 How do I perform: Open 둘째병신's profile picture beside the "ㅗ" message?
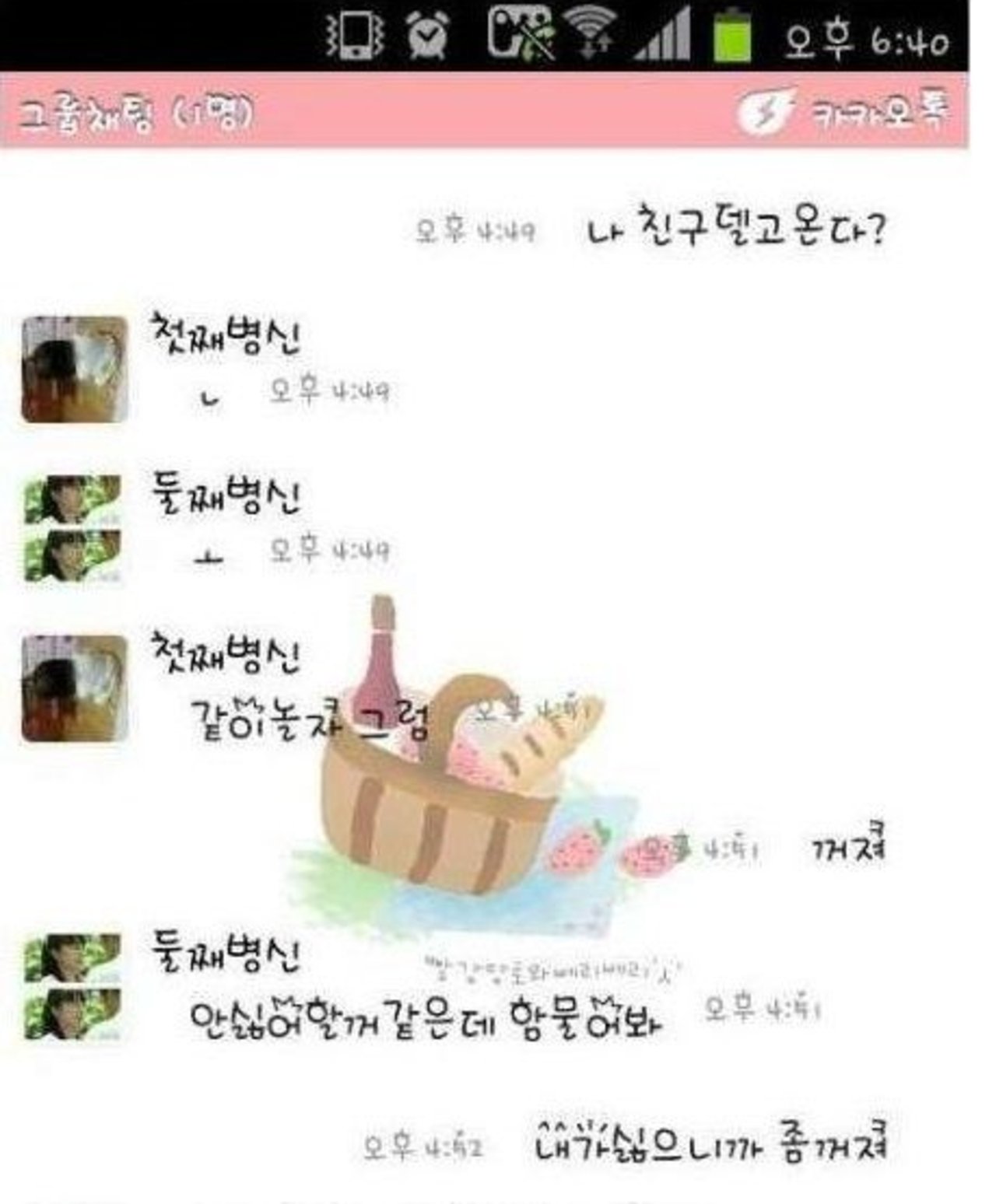click(x=73, y=529)
